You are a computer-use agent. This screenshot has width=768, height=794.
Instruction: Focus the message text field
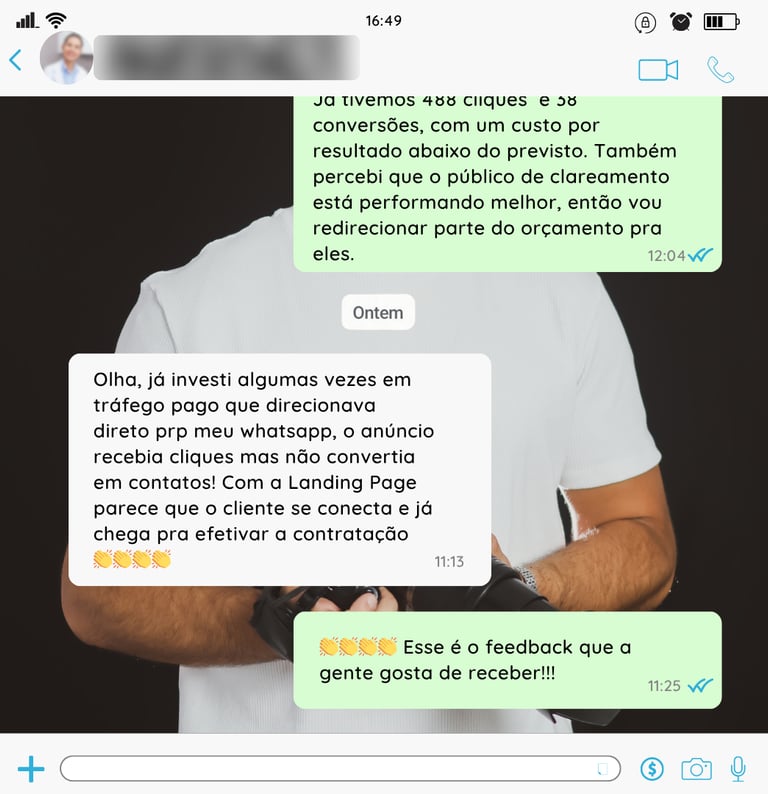320,768
